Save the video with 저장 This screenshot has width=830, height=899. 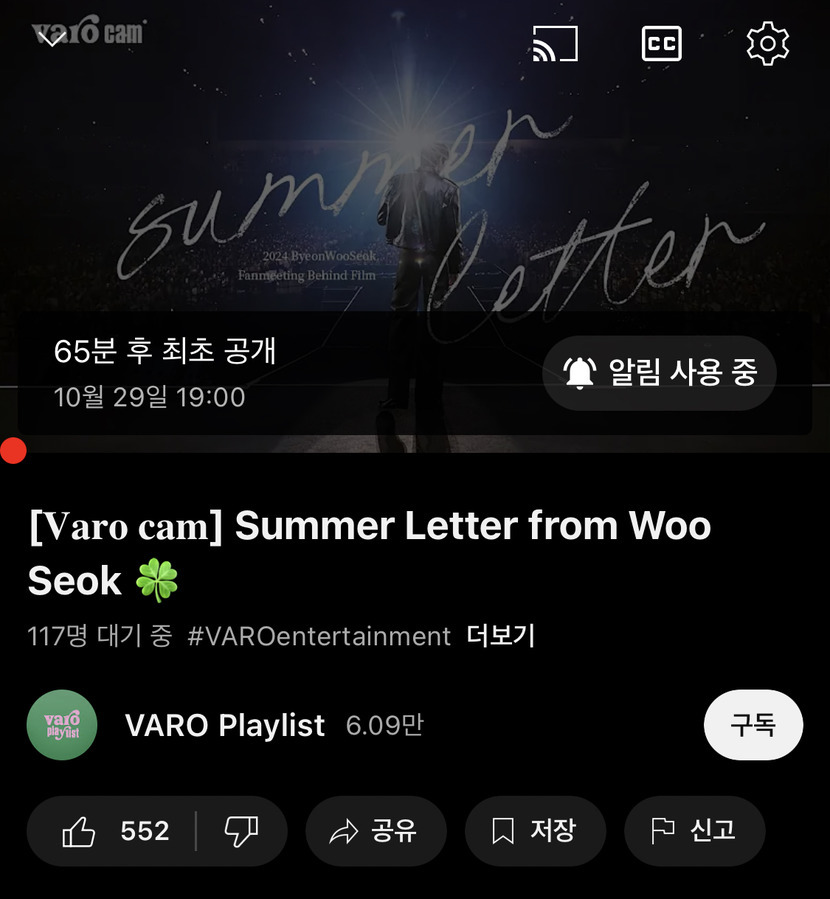535,831
